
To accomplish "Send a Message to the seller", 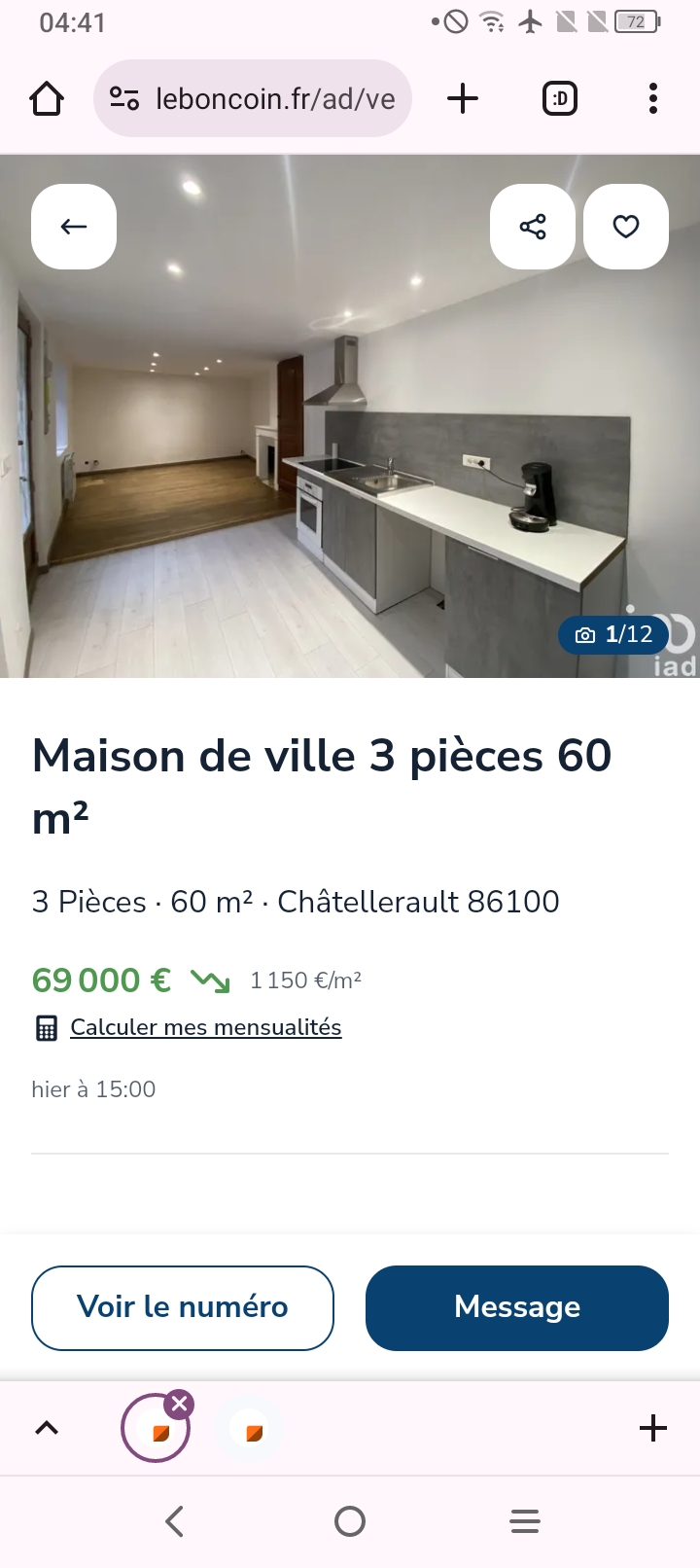I will 516,1307.
